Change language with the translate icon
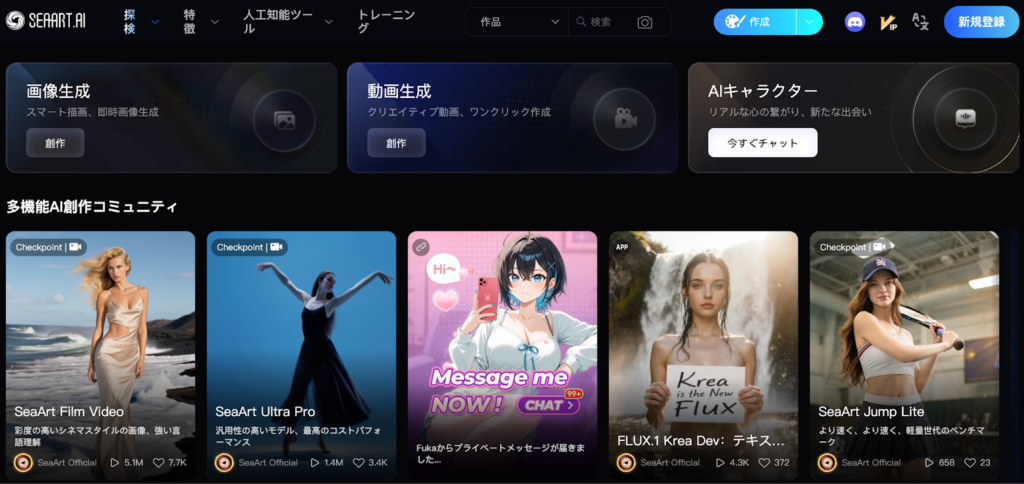The width and height of the screenshot is (1024, 484). (x=920, y=22)
